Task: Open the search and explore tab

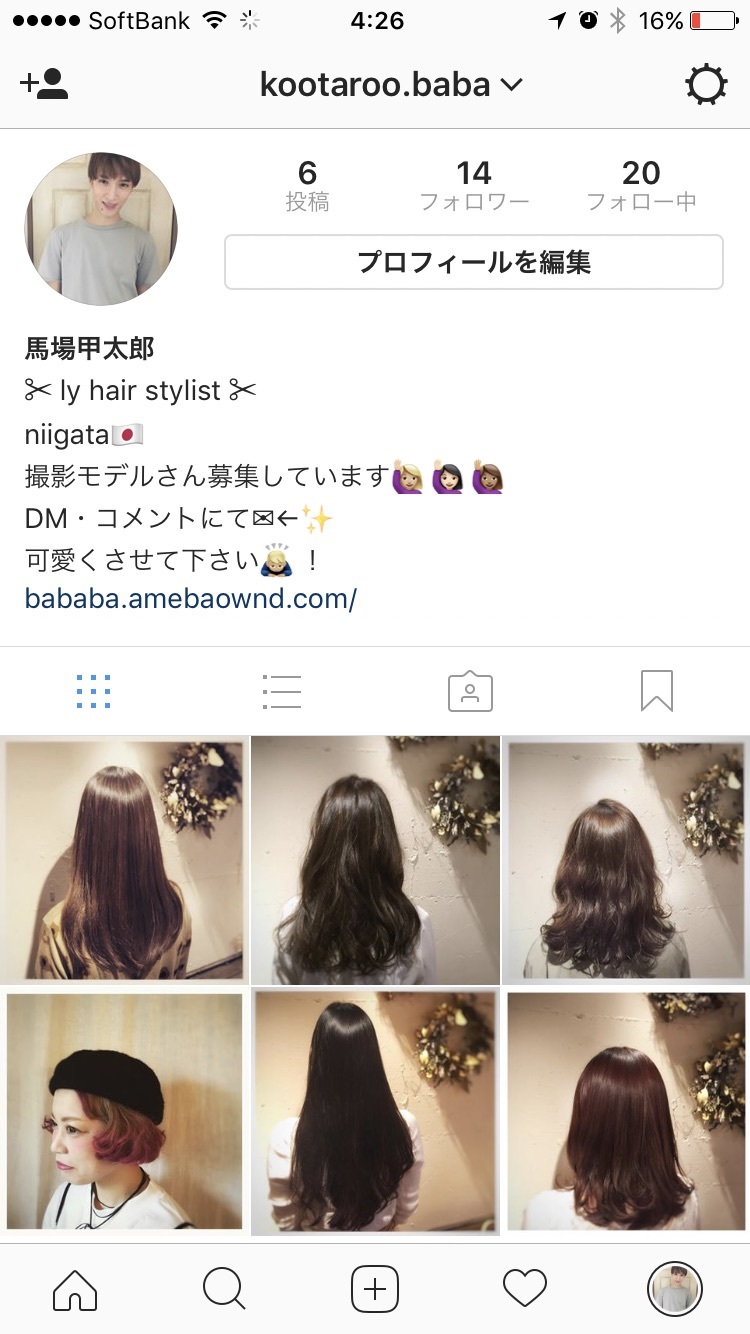Action: [224, 1288]
